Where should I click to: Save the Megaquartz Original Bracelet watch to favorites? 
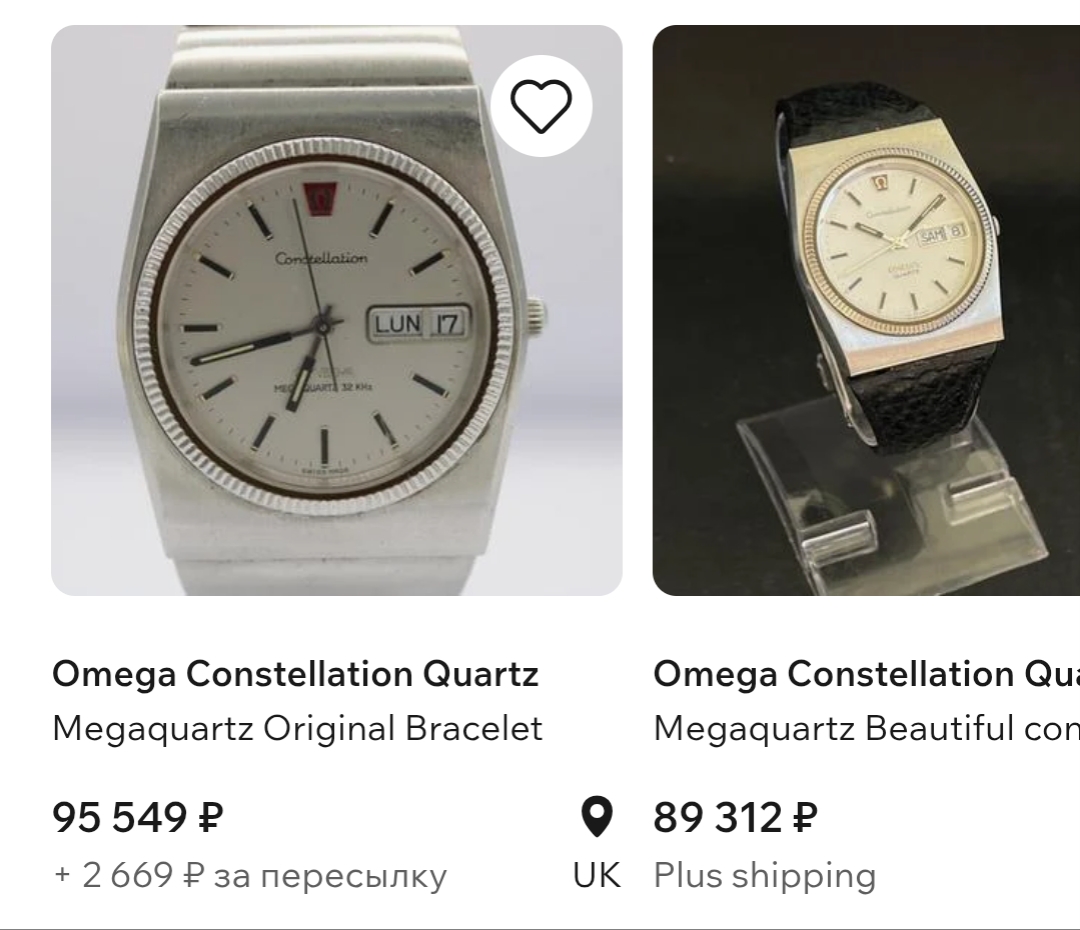(x=541, y=106)
